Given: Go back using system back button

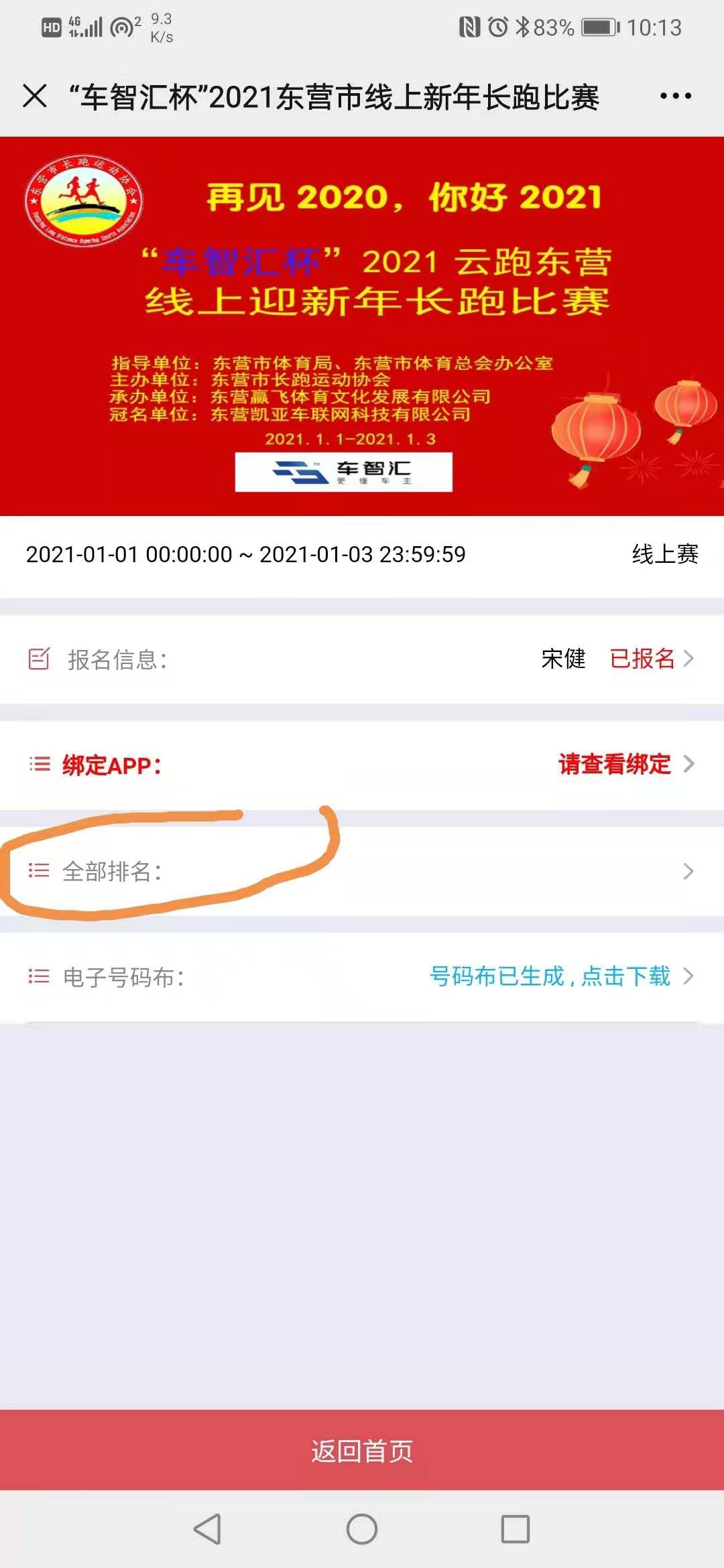Looking at the screenshot, I should 207,1528.
